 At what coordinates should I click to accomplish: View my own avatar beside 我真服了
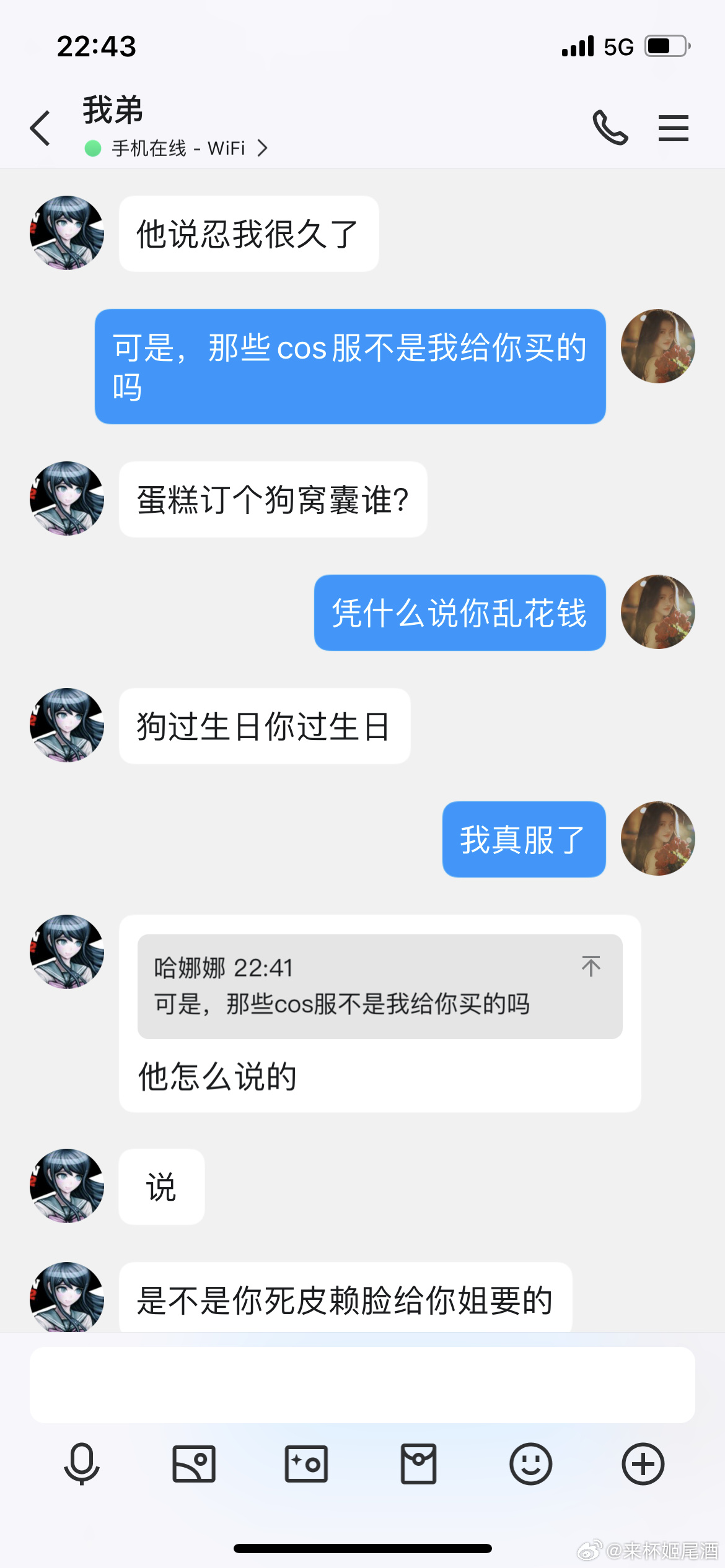click(658, 838)
